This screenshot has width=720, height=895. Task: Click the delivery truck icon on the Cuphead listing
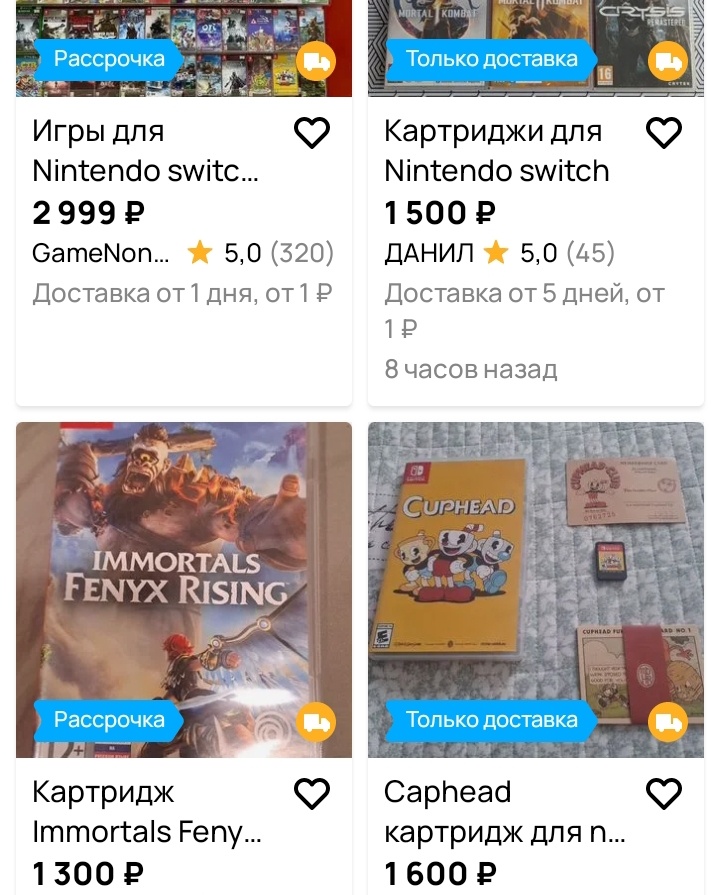[x=667, y=720]
